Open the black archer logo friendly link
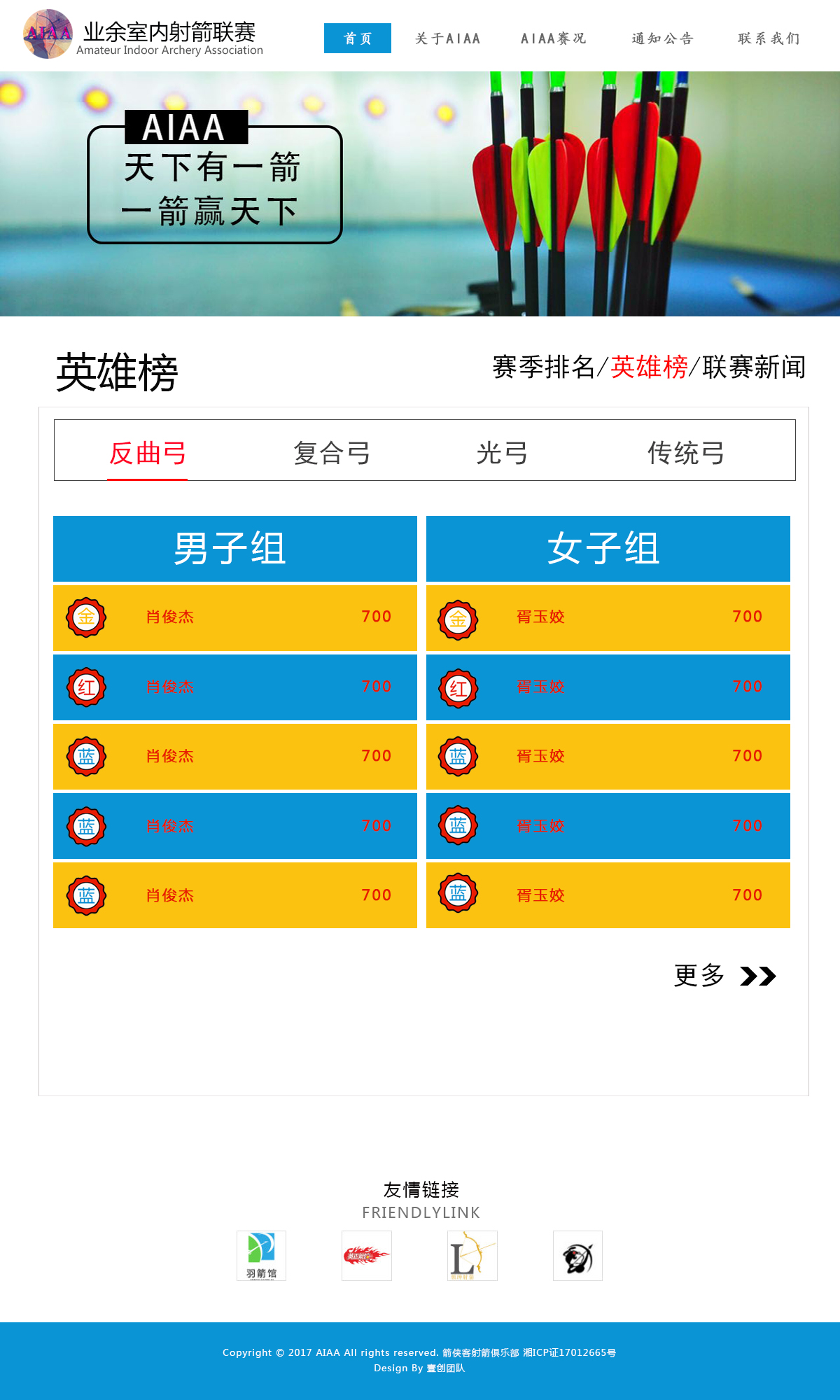Viewport: 840px width, 1400px height. [x=577, y=1256]
